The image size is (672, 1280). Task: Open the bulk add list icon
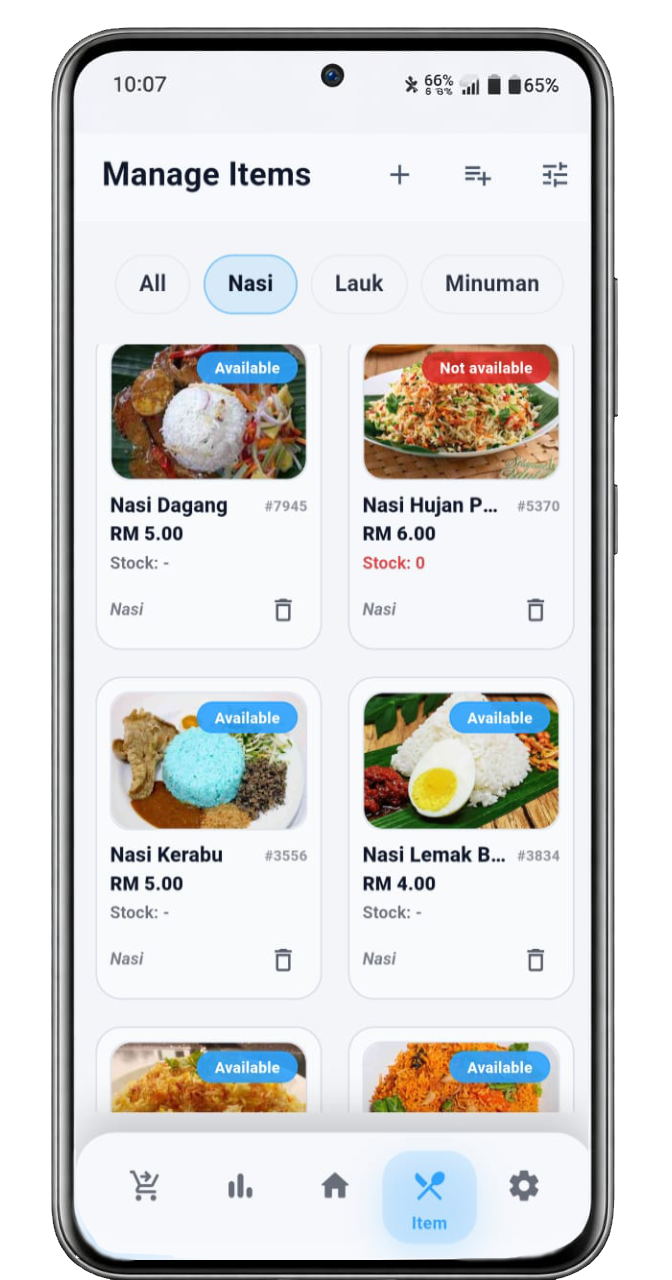click(477, 175)
